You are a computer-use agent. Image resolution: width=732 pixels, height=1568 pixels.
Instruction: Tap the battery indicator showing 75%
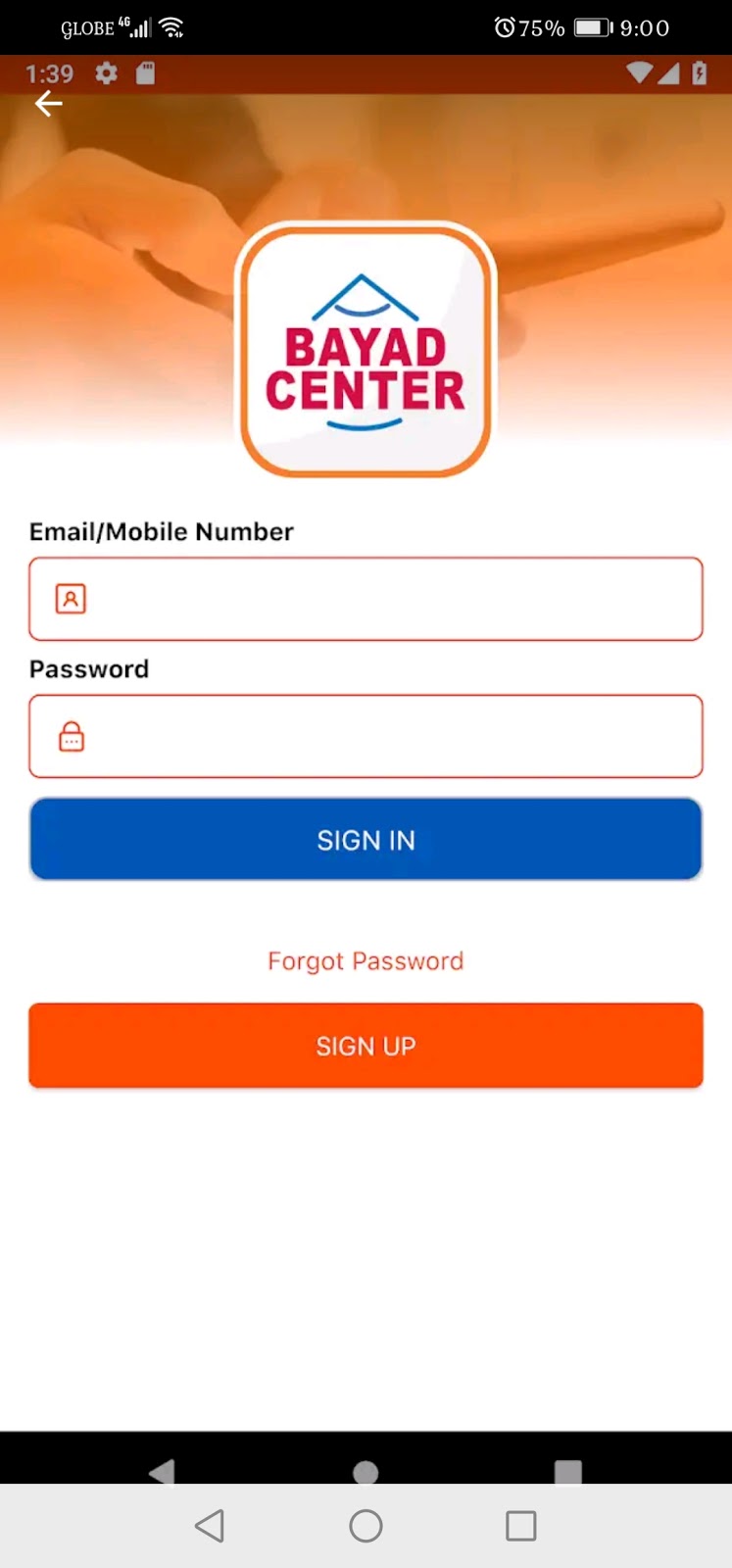(x=590, y=27)
